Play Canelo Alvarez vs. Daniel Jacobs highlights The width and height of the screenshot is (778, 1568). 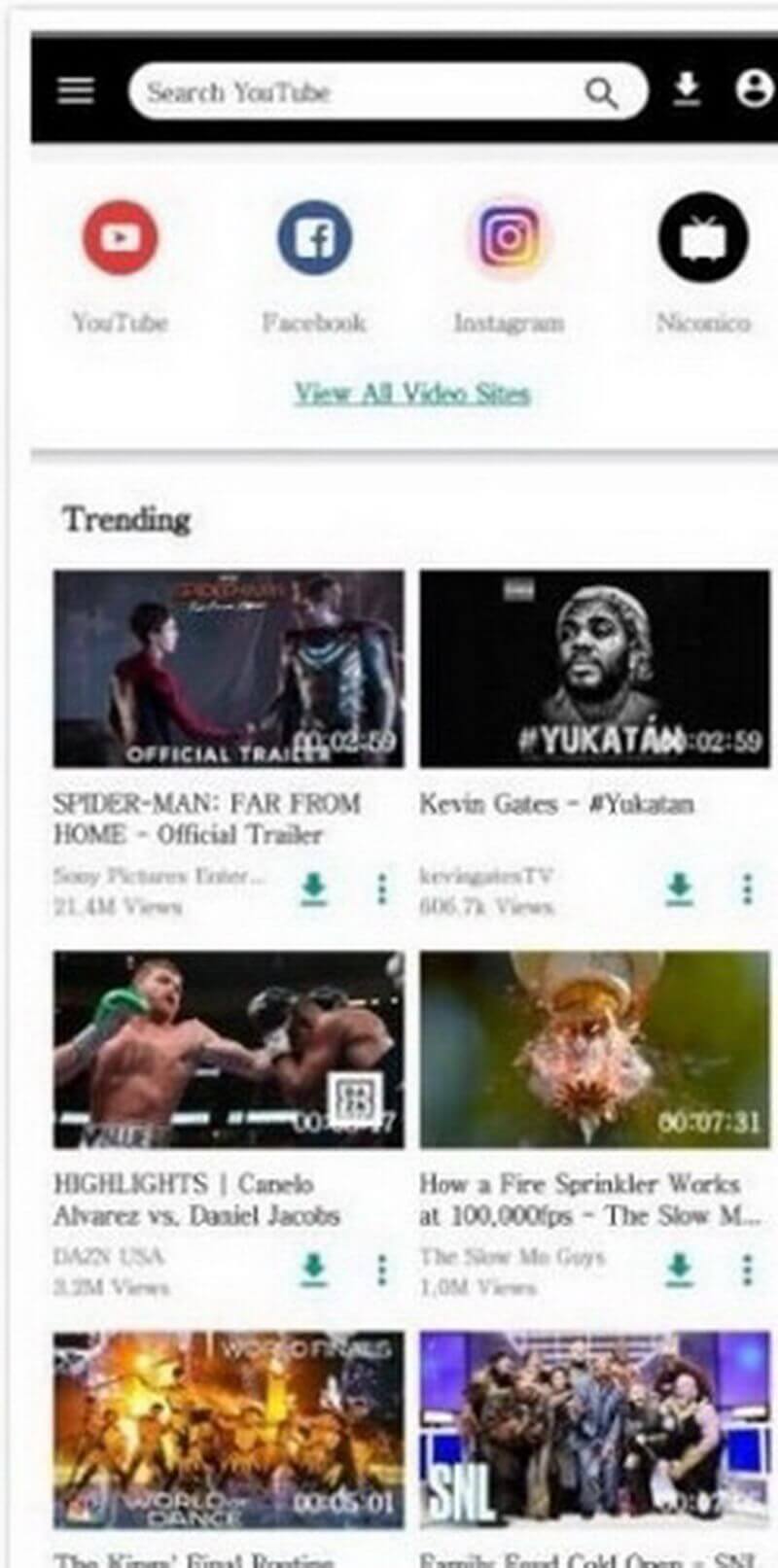tap(229, 1050)
